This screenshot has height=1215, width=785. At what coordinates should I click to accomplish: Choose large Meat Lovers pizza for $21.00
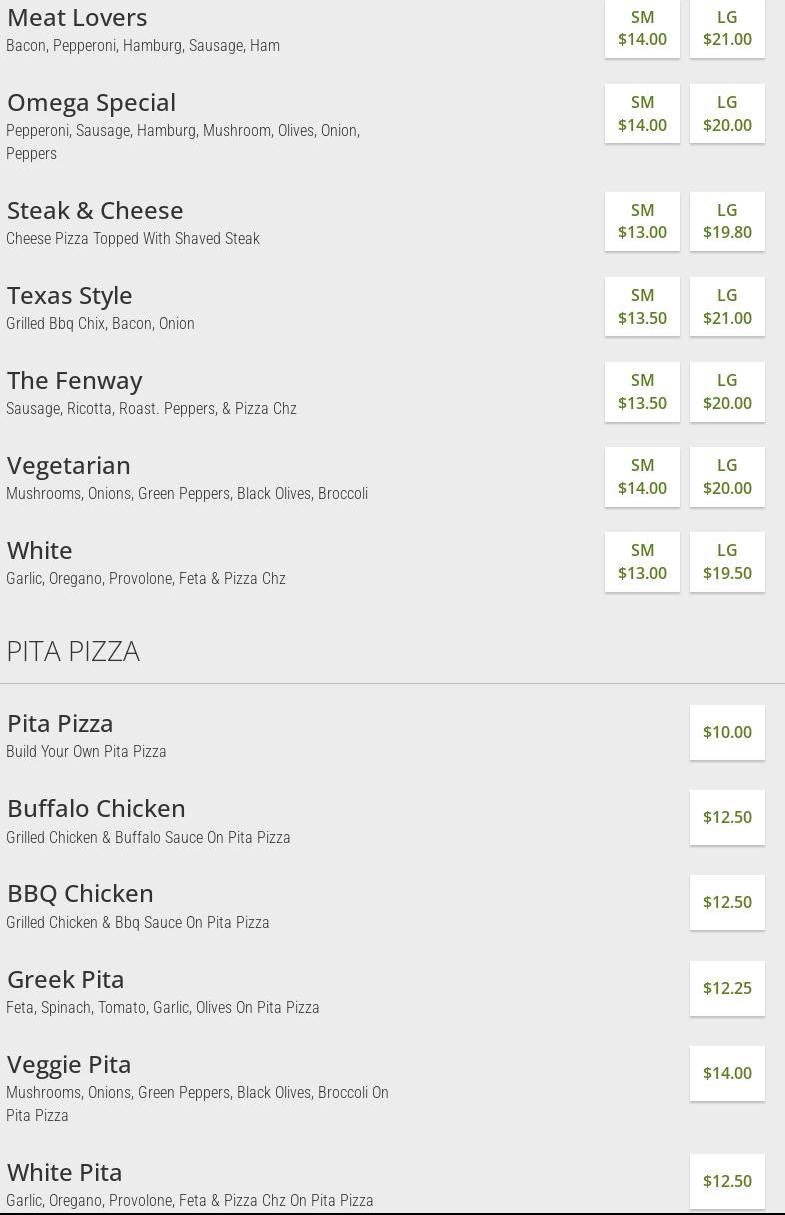[x=727, y=29]
